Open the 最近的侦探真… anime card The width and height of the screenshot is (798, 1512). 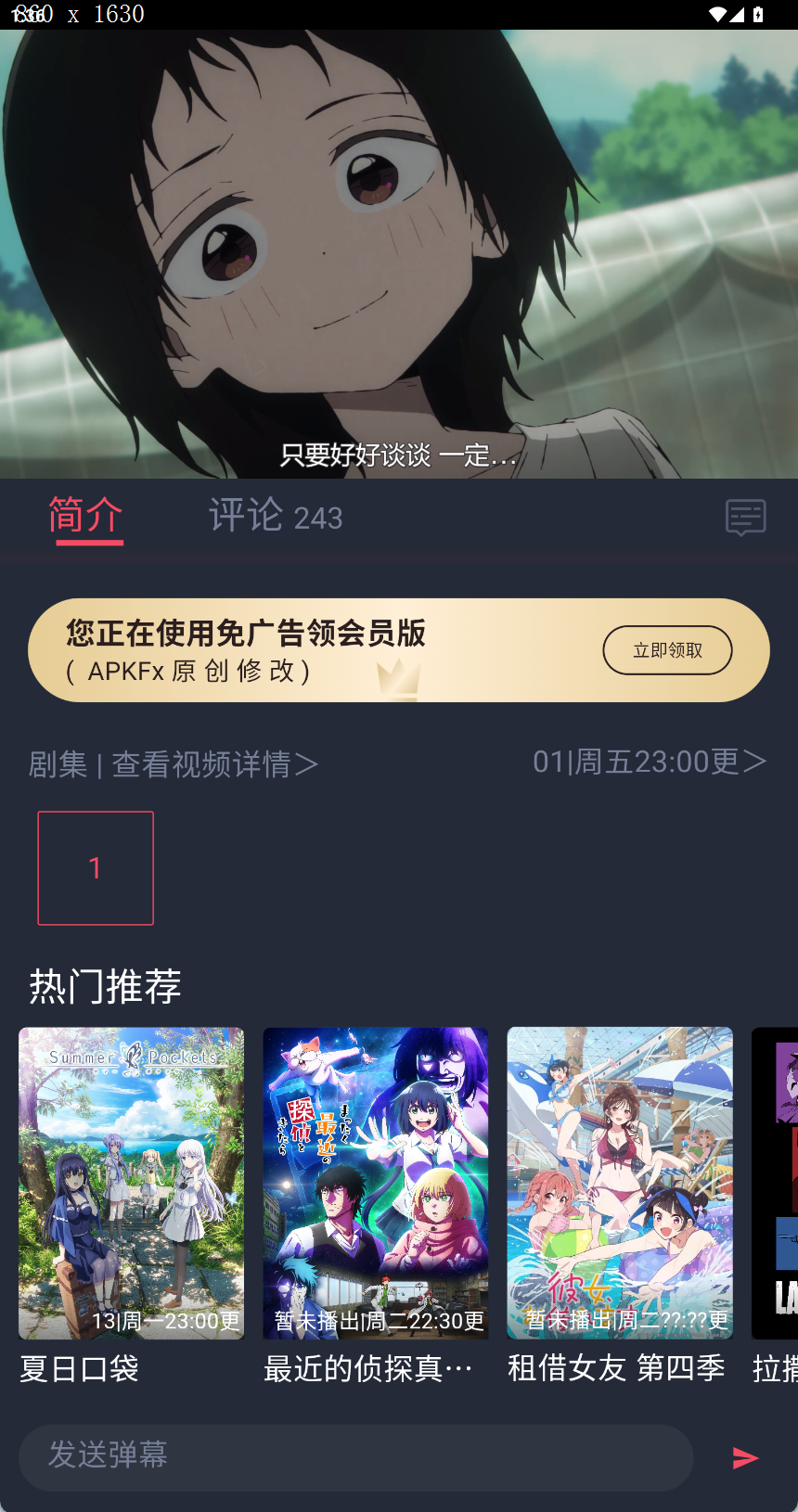375,1202
